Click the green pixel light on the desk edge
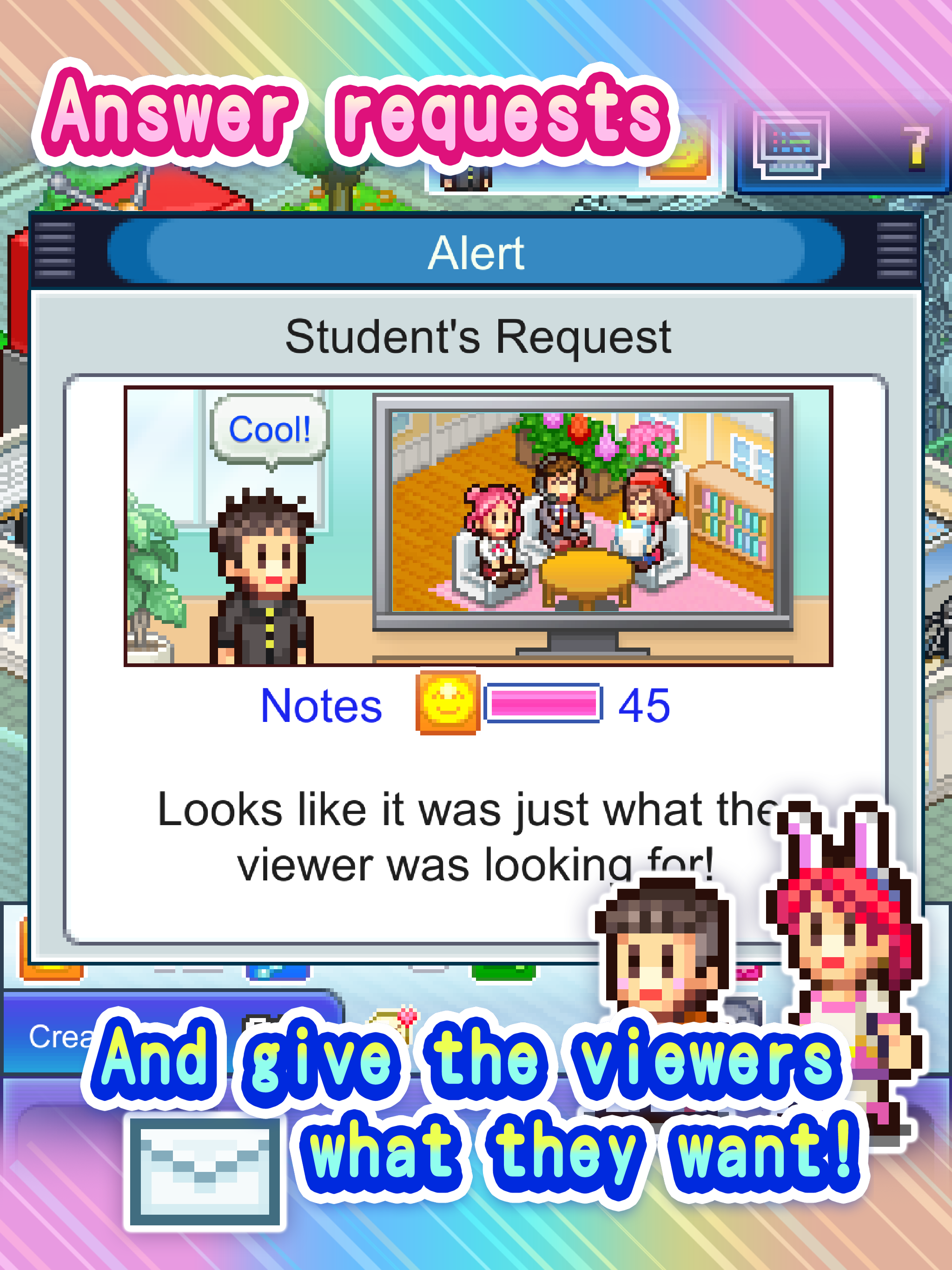The height and width of the screenshot is (1270, 952). 875,197
